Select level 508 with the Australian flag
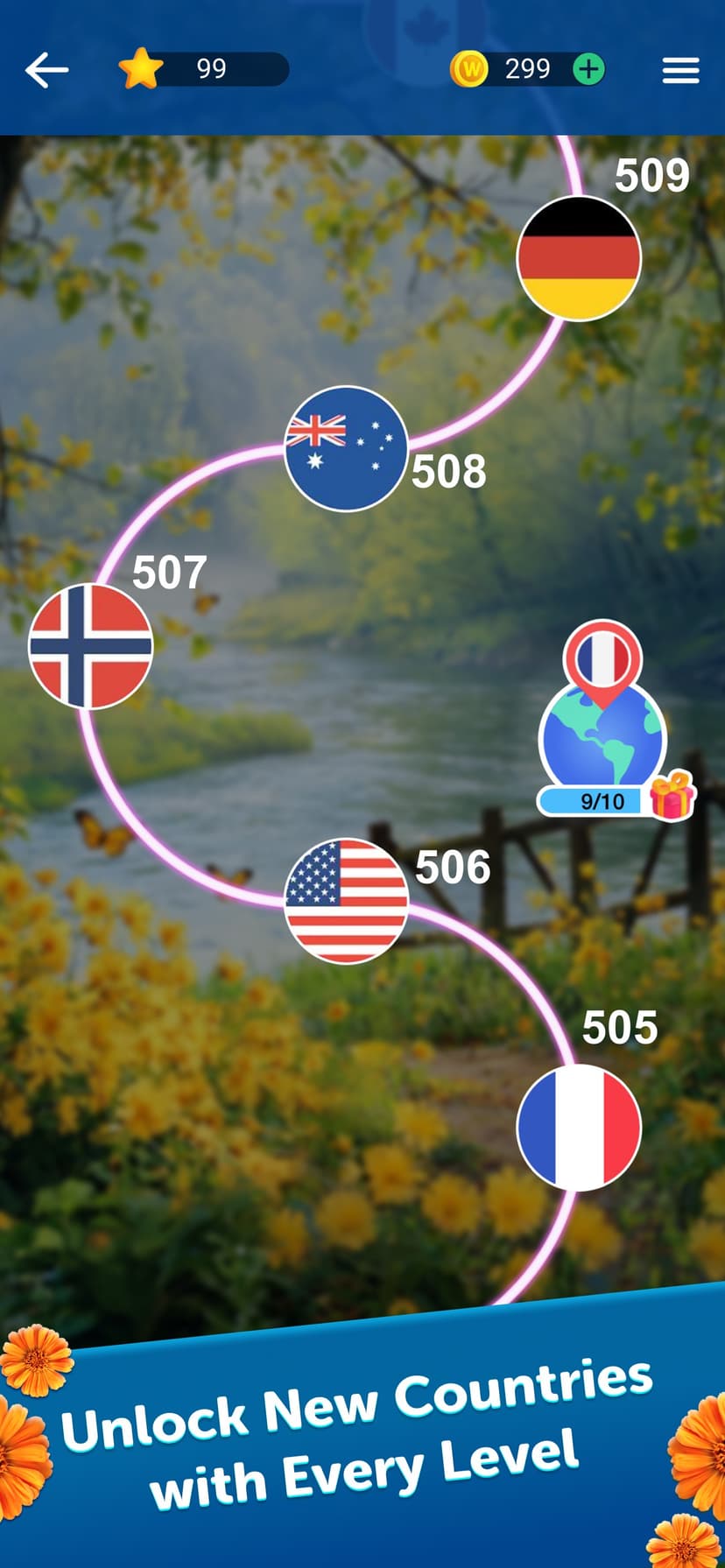Image resolution: width=725 pixels, height=1568 pixels. coord(347,448)
